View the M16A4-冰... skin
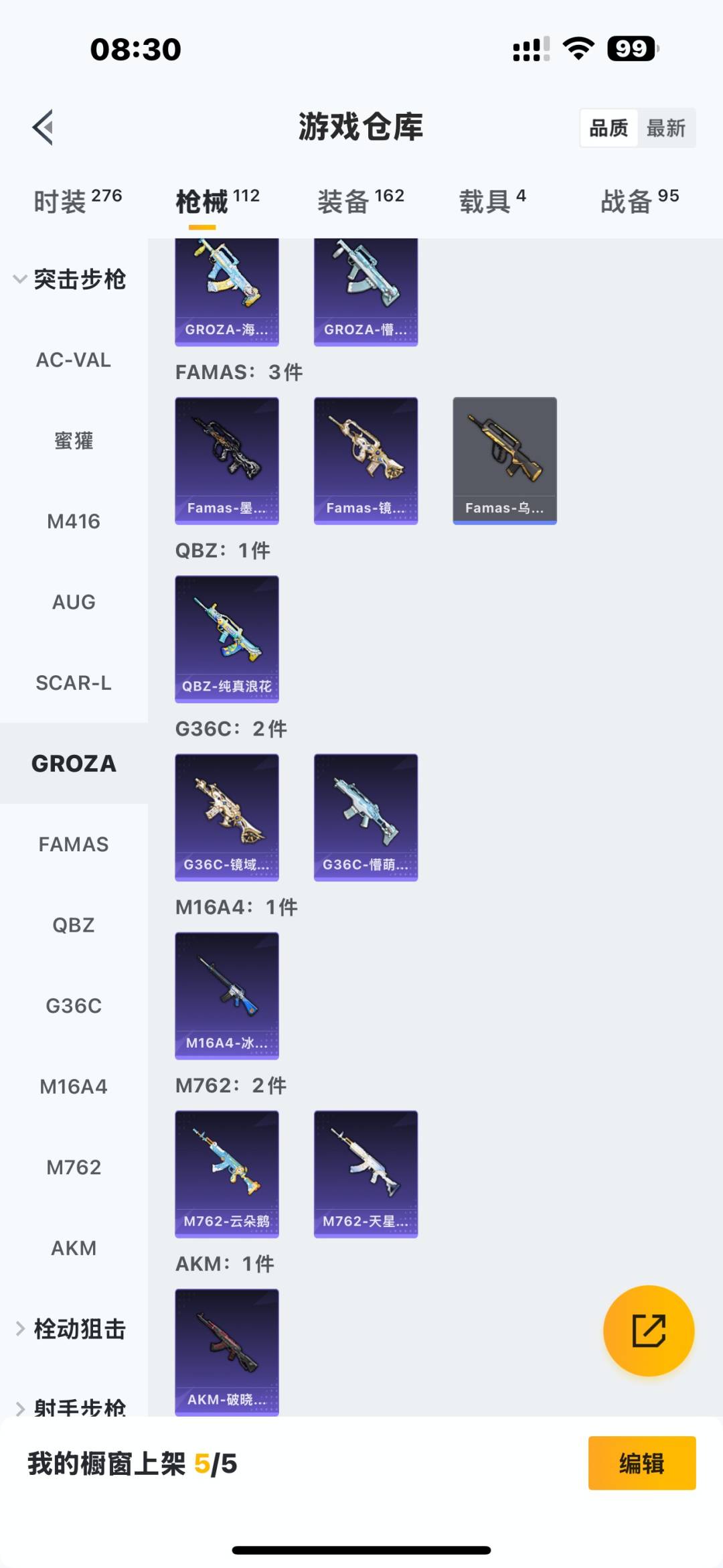723x1568 pixels. [x=227, y=995]
